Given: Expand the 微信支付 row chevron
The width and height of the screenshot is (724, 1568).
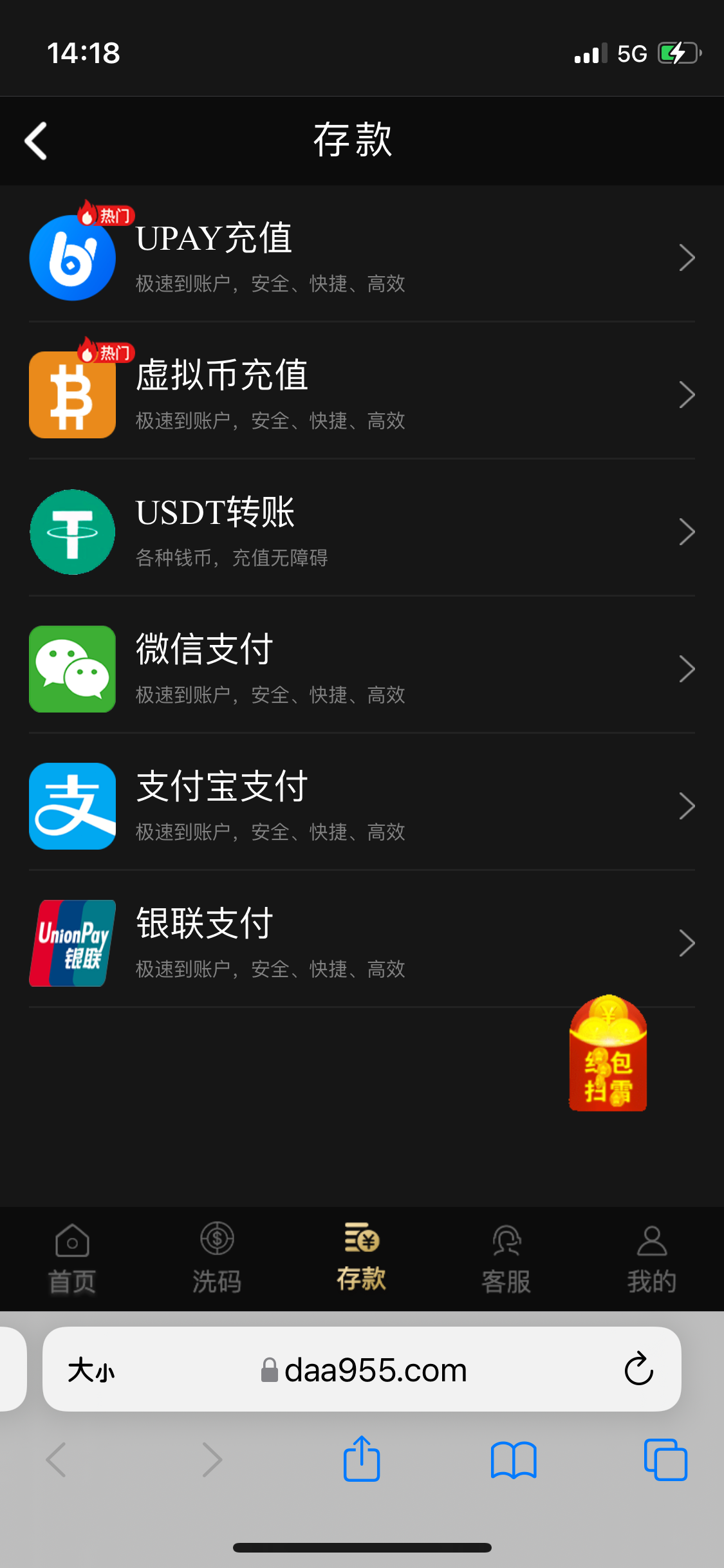Looking at the screenshot, I should (687, 669).
